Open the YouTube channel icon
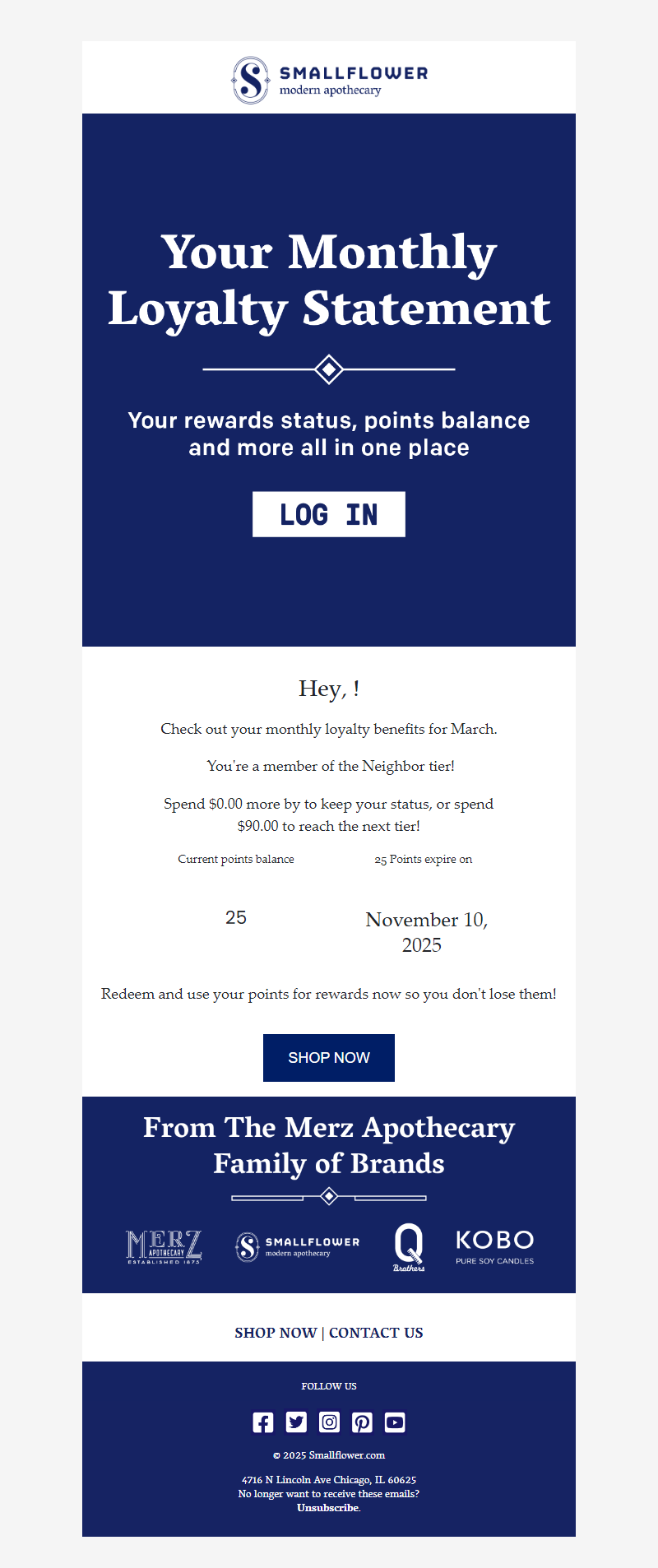This screenshot has width=658, height=1568. (395, 1422)
